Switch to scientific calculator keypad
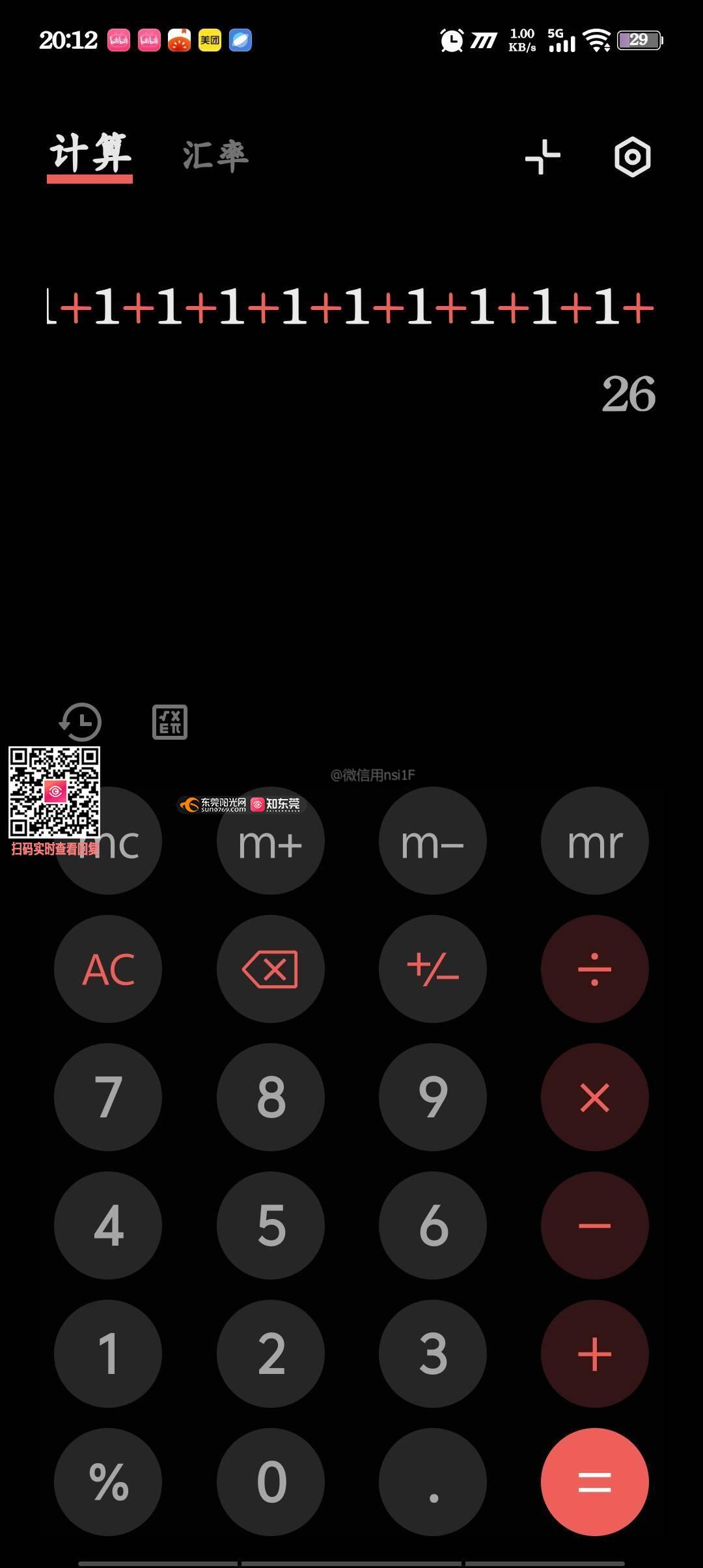The image size is (703, 1568). pyautogui.click(x=170, y=721)
